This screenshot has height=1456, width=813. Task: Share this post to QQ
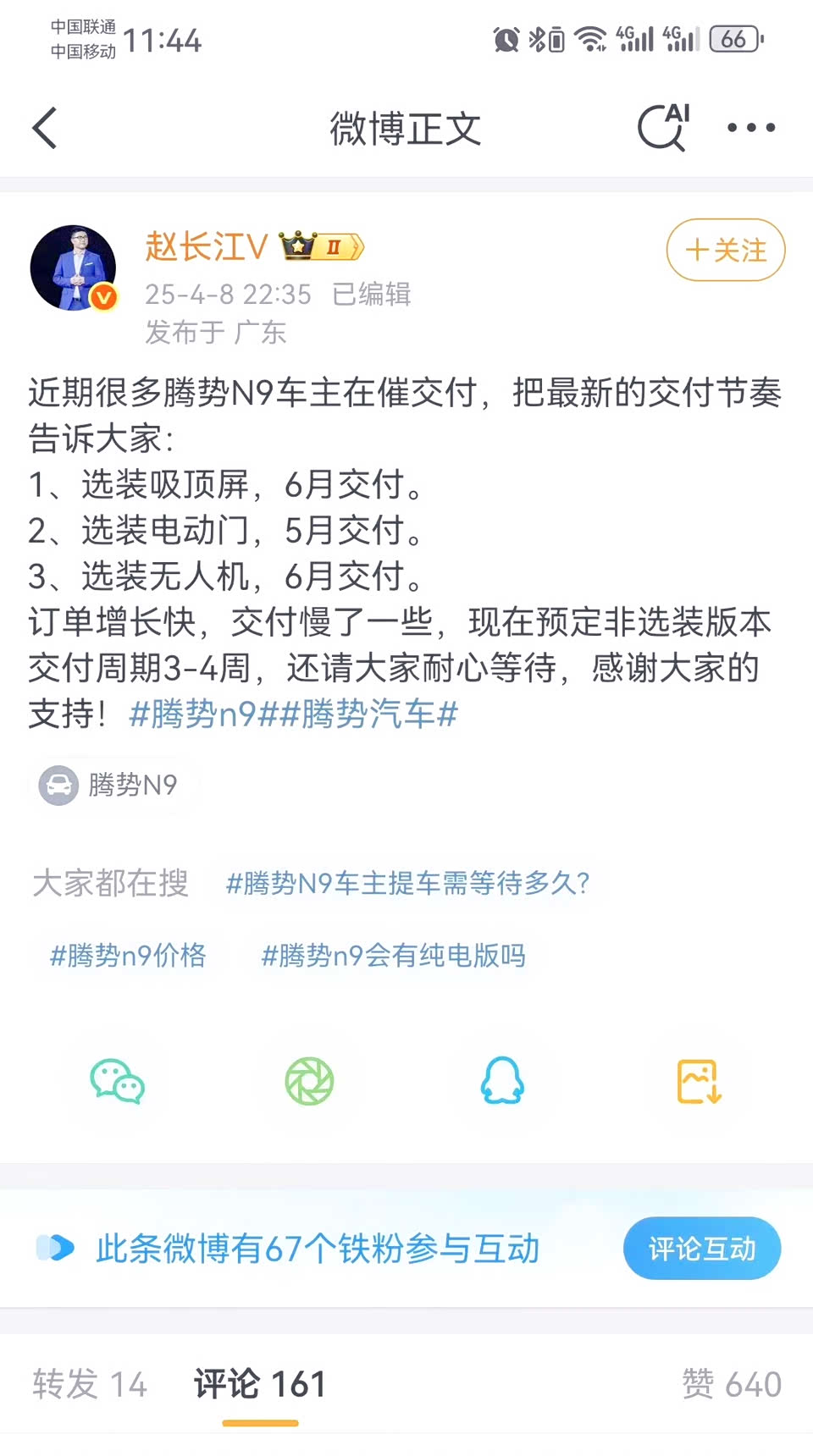pos(502,1082)
